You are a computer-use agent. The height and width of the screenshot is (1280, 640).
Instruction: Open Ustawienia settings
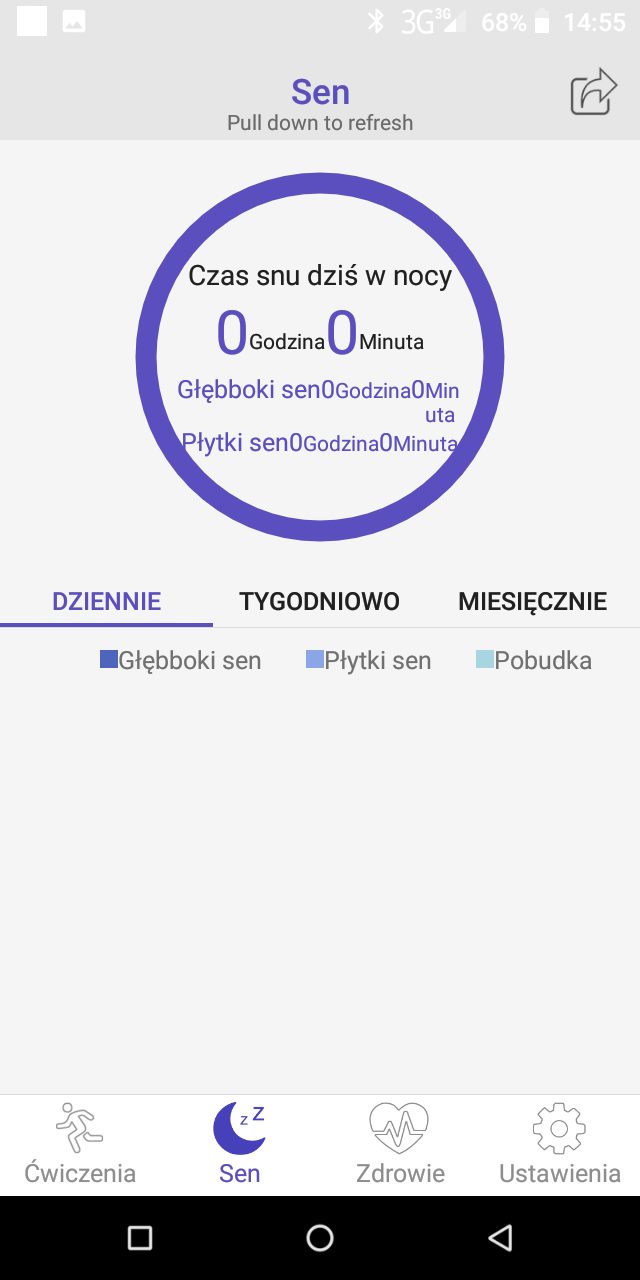[559, 1145]
